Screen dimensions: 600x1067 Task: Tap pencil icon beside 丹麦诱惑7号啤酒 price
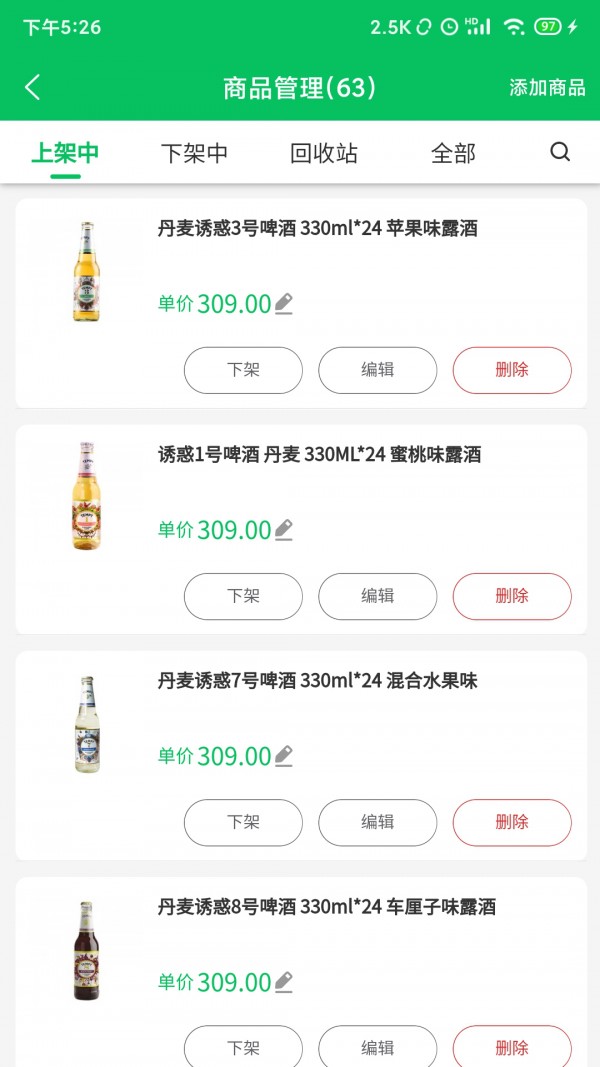[x=284, y=757]
